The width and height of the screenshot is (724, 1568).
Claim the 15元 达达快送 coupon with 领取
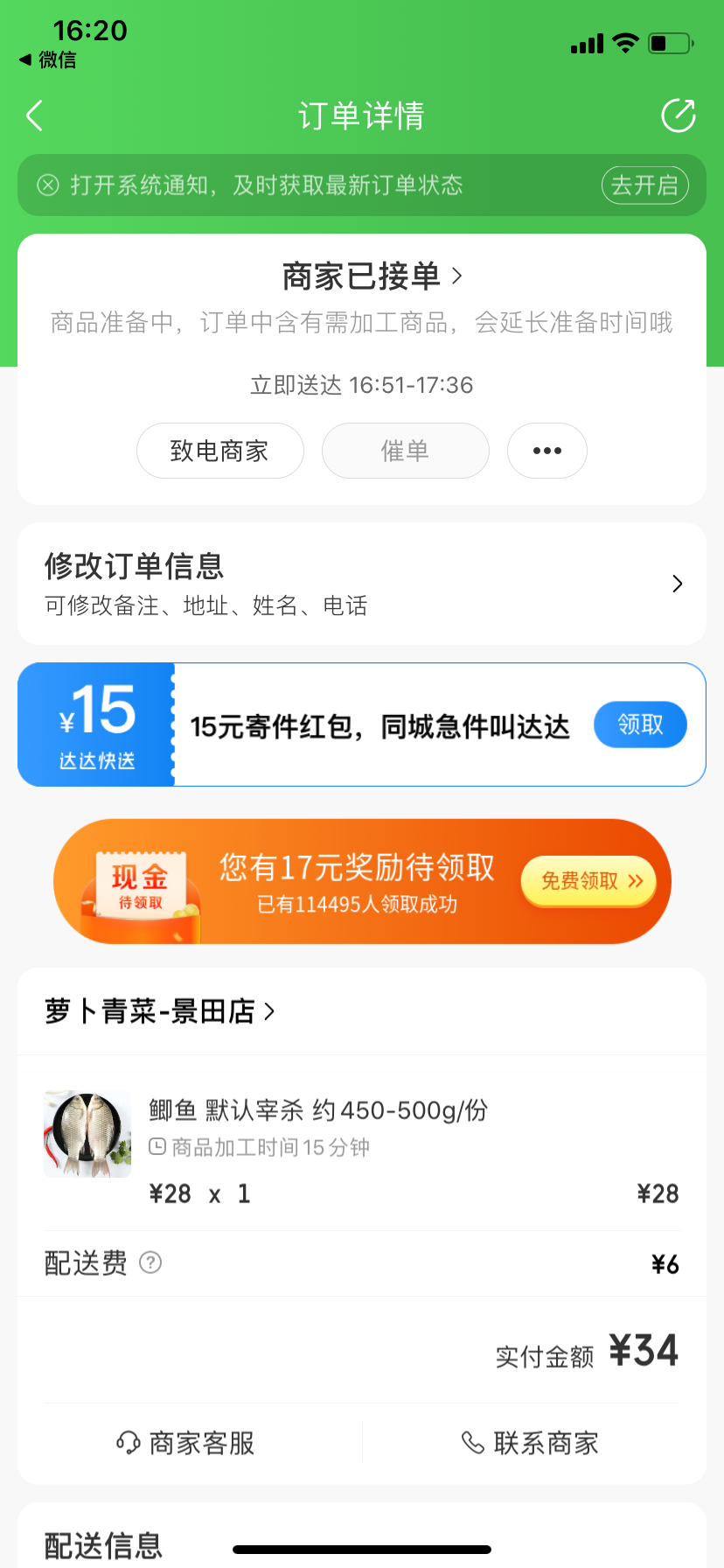tap(640, 724)
